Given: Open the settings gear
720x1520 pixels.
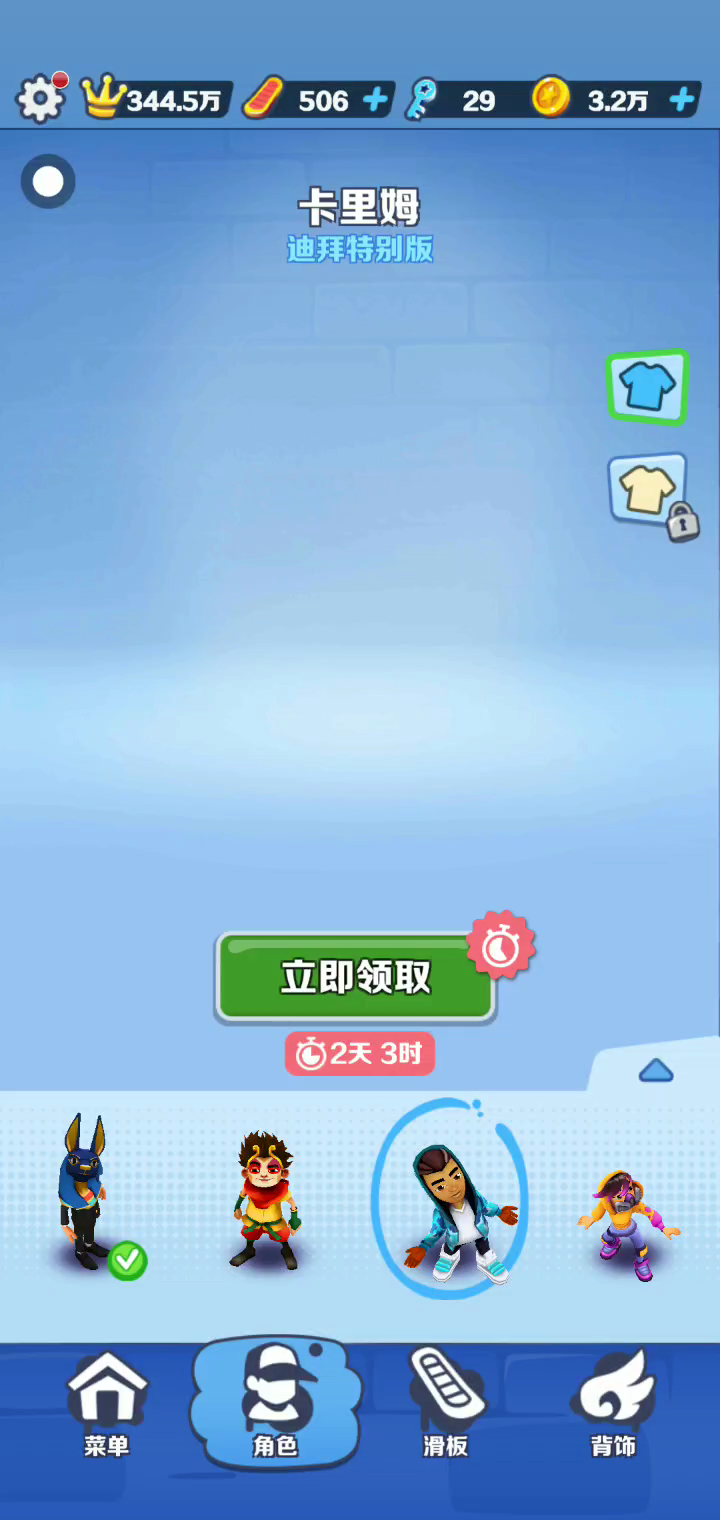Looking at the screenshot, I should pyautogui.click(x=39, y=99).
